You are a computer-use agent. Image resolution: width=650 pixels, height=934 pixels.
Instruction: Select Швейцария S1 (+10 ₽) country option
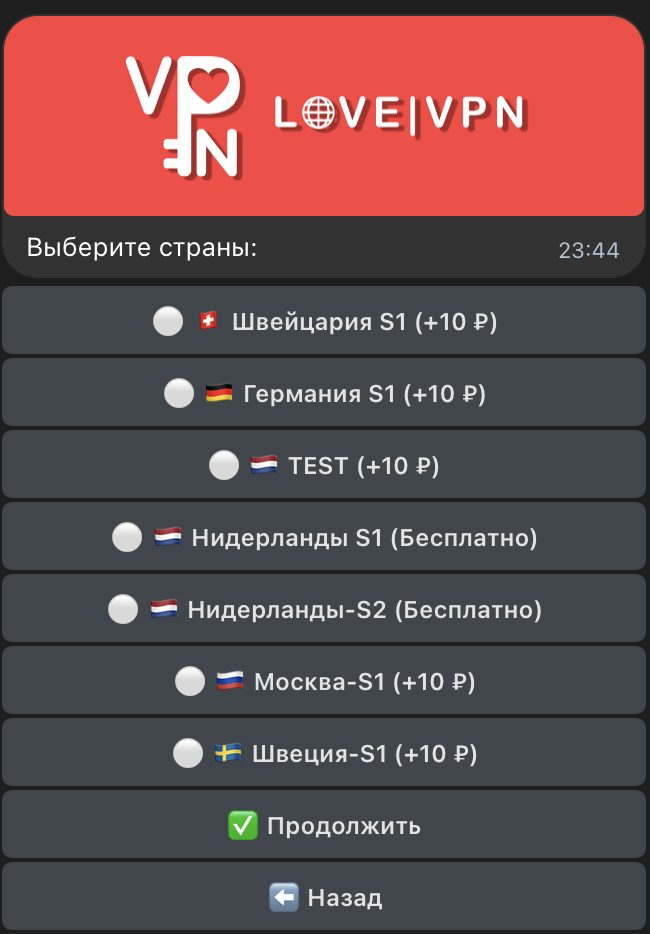[x=324, y=321]
